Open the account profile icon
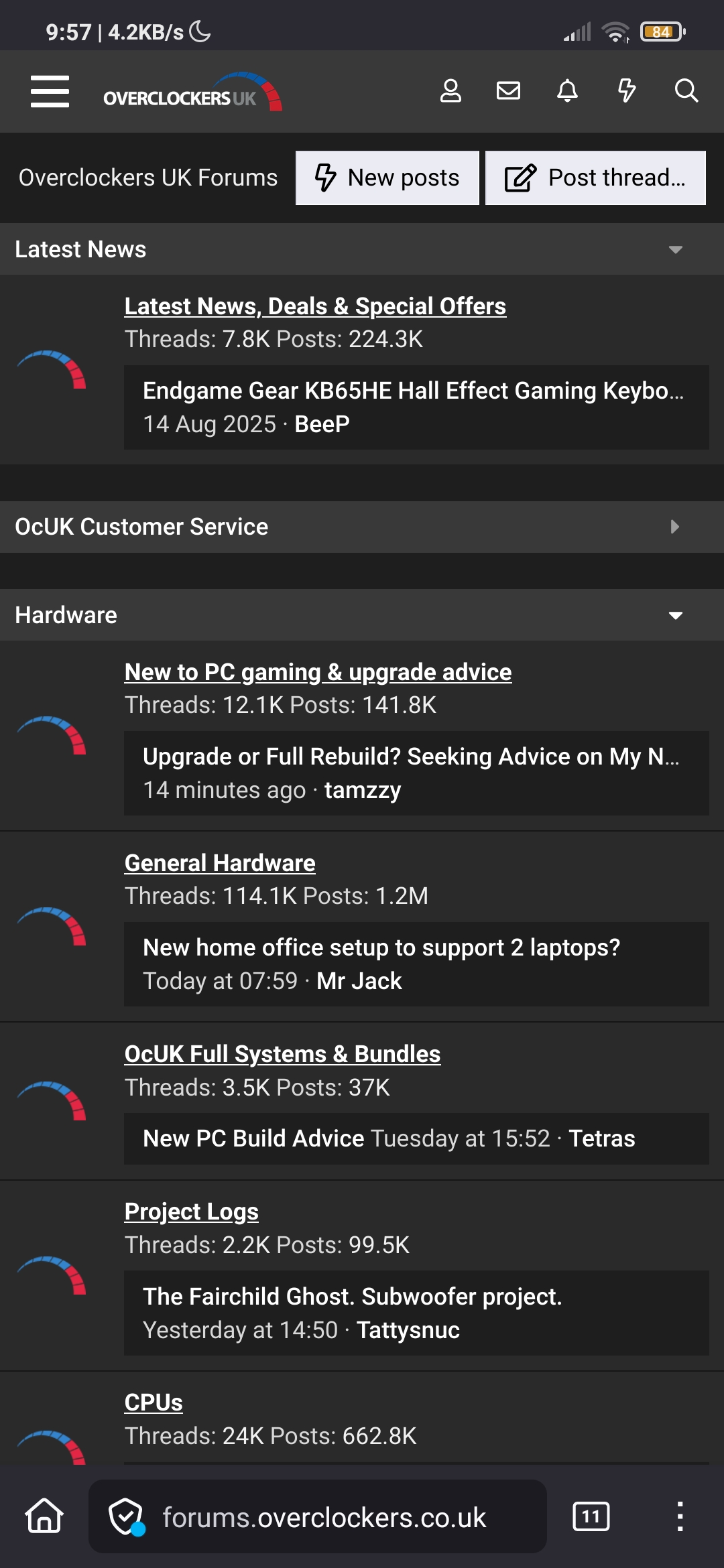The image size is (724, 1568). pos(450,90)
